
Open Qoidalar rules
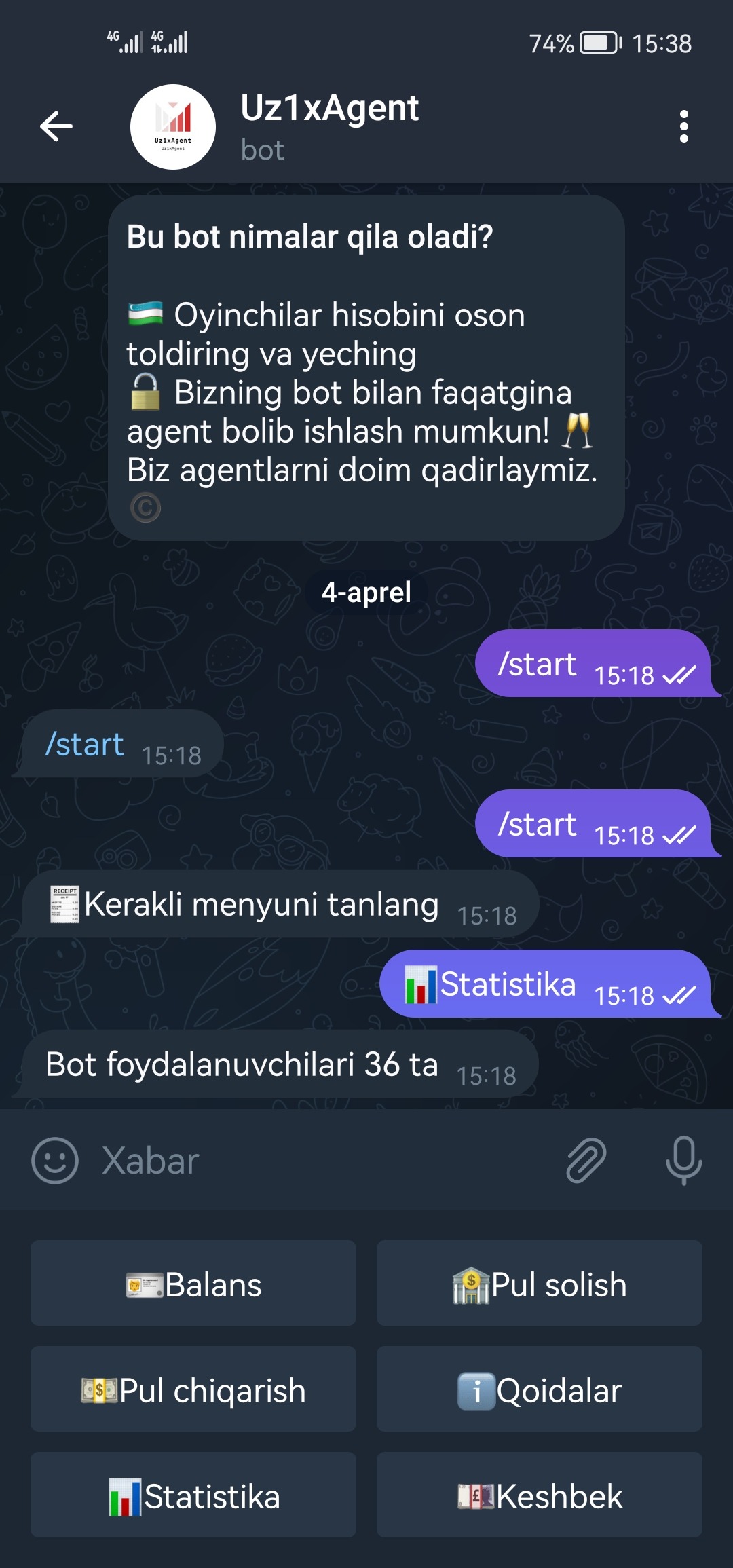click(540, 1389)
